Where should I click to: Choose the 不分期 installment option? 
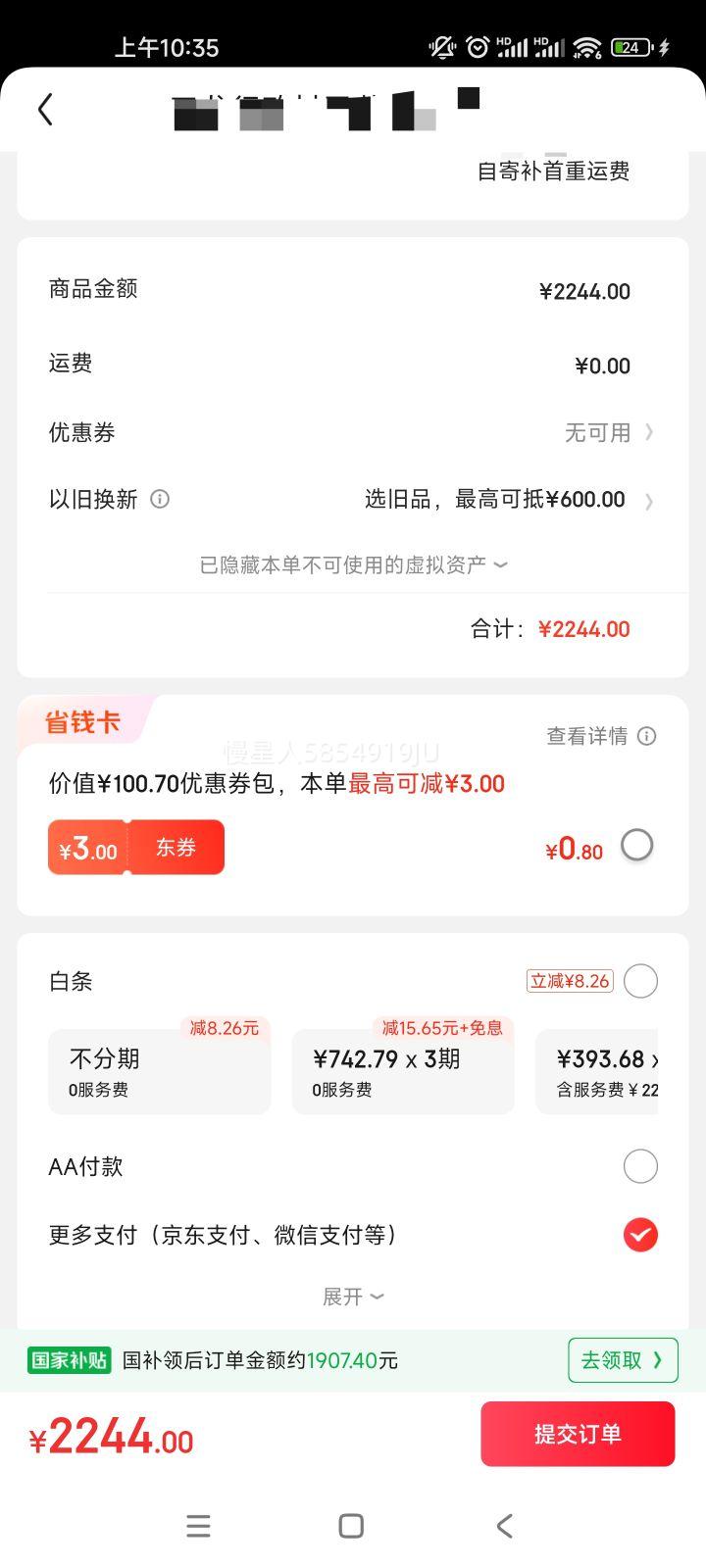[160, 1072]
